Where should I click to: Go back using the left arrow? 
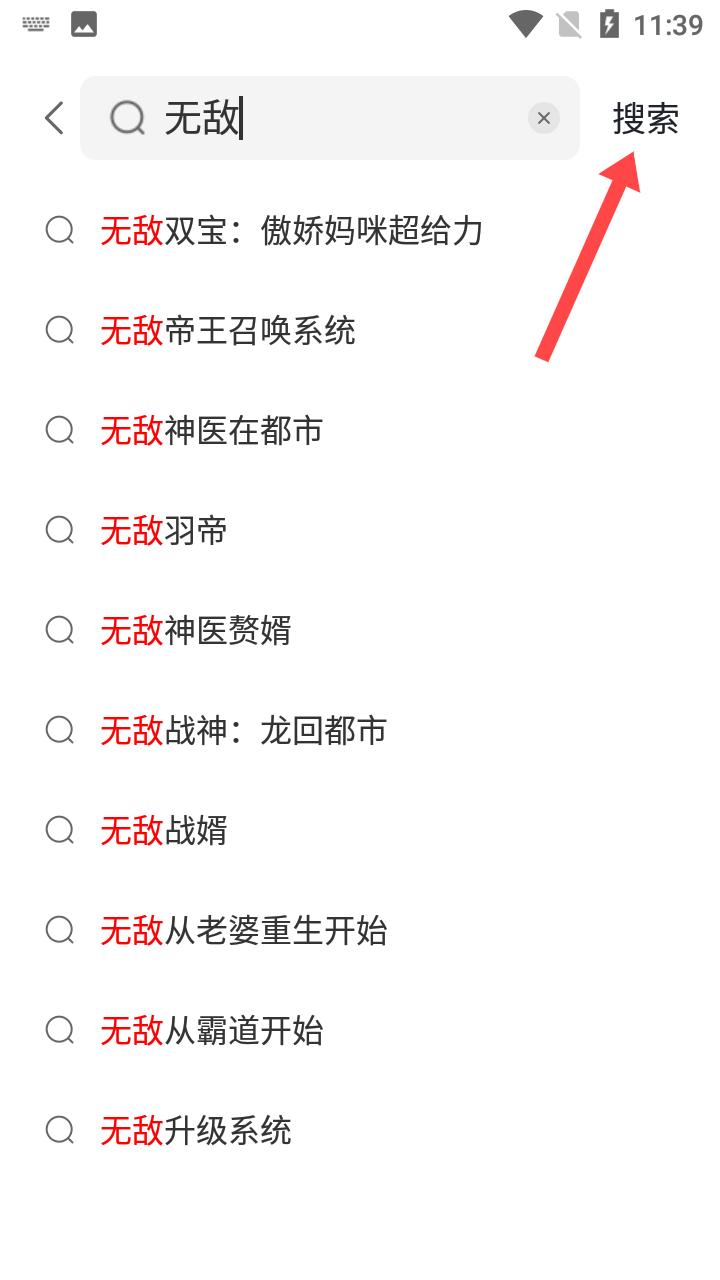coord(54,118)
